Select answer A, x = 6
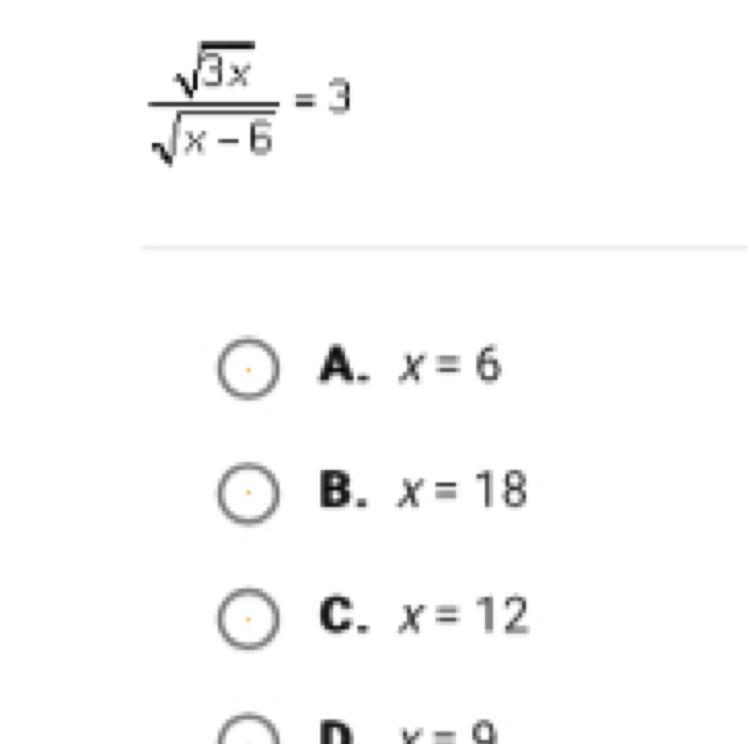Screen dimensions: 748x744 [x=247, y=369]
